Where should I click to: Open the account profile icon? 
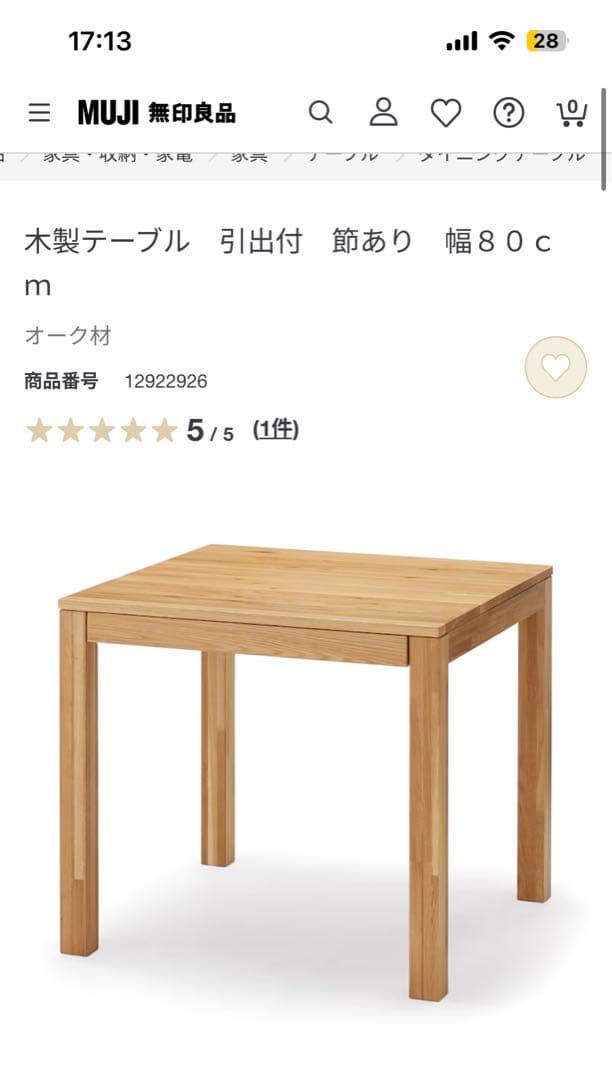pos(383,113)
